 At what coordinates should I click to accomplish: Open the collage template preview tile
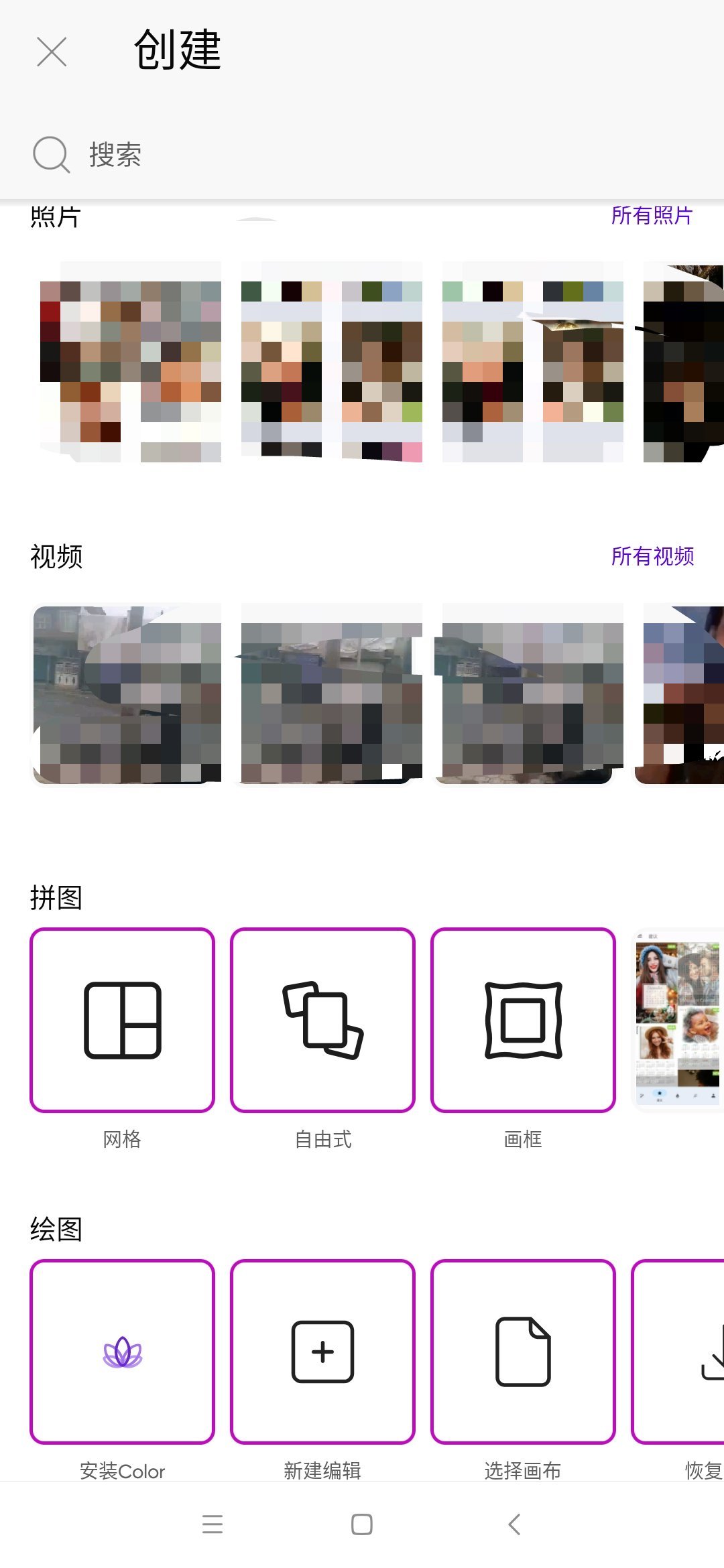tap(678, 1020)
